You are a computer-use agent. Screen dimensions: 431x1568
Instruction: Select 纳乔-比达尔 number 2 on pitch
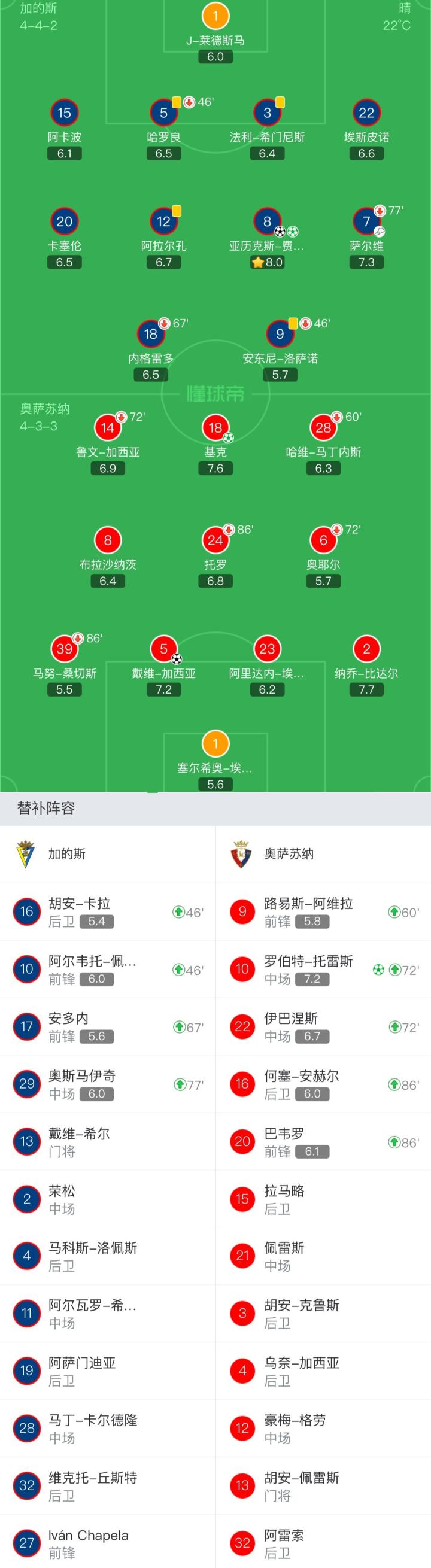pos(366,649)
